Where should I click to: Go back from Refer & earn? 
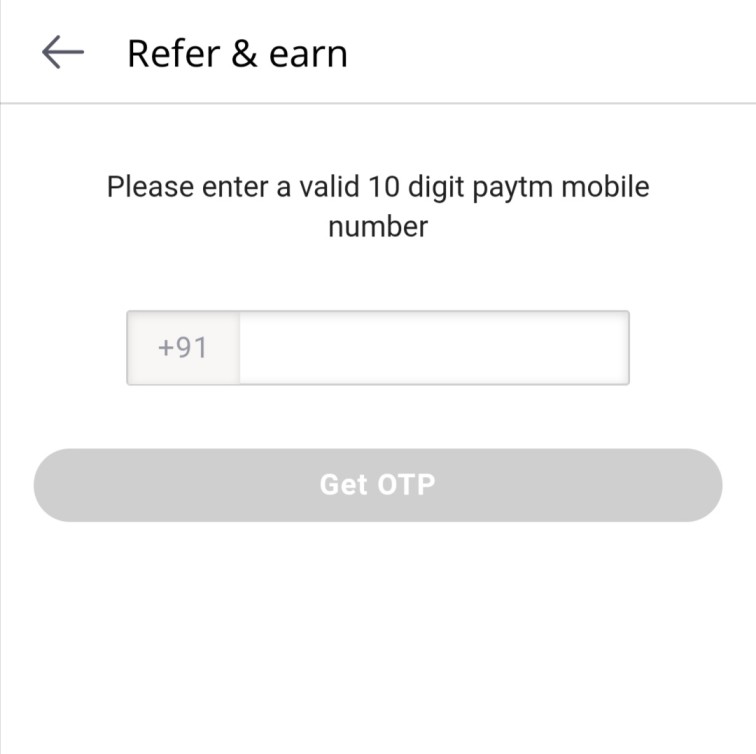pos(62,53)
